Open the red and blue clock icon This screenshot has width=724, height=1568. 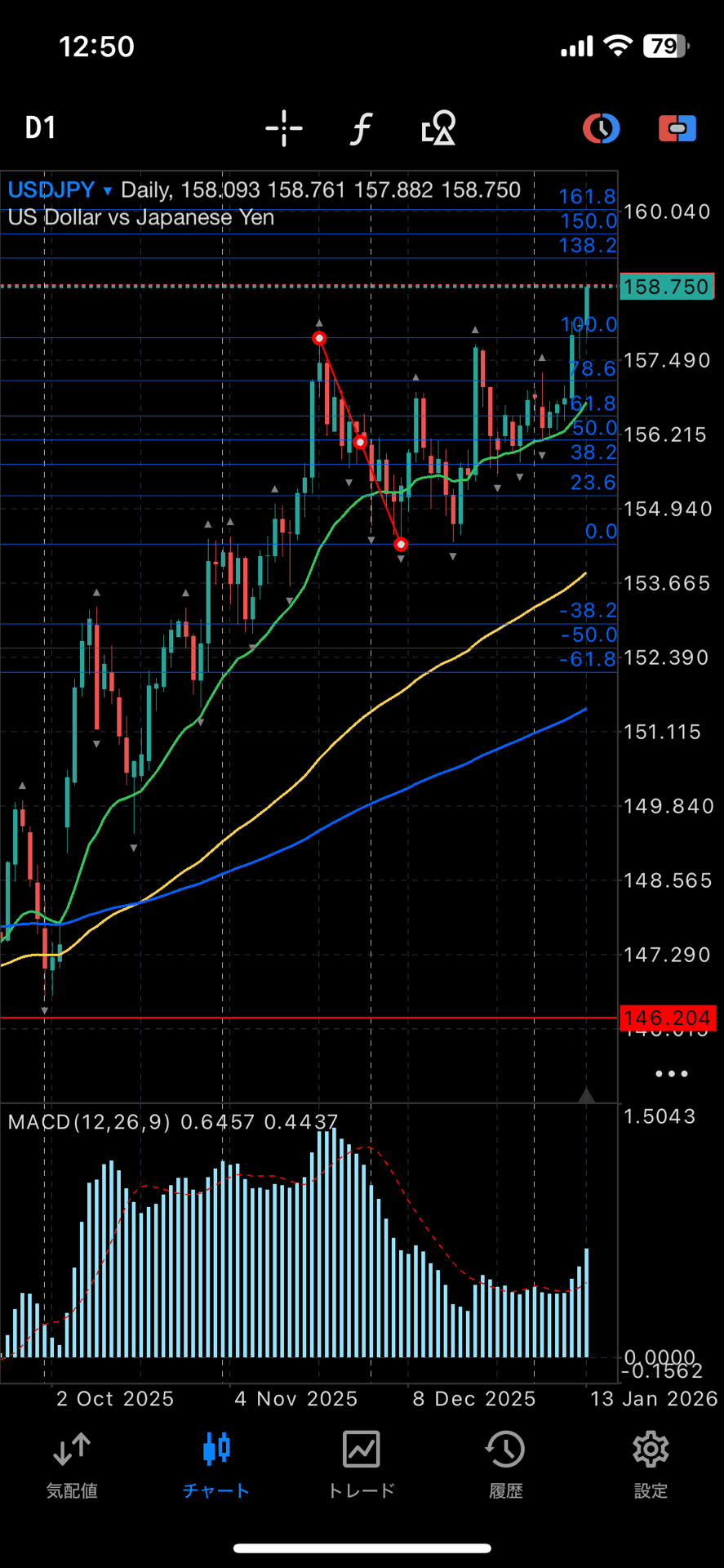click(x=601, y=128)
